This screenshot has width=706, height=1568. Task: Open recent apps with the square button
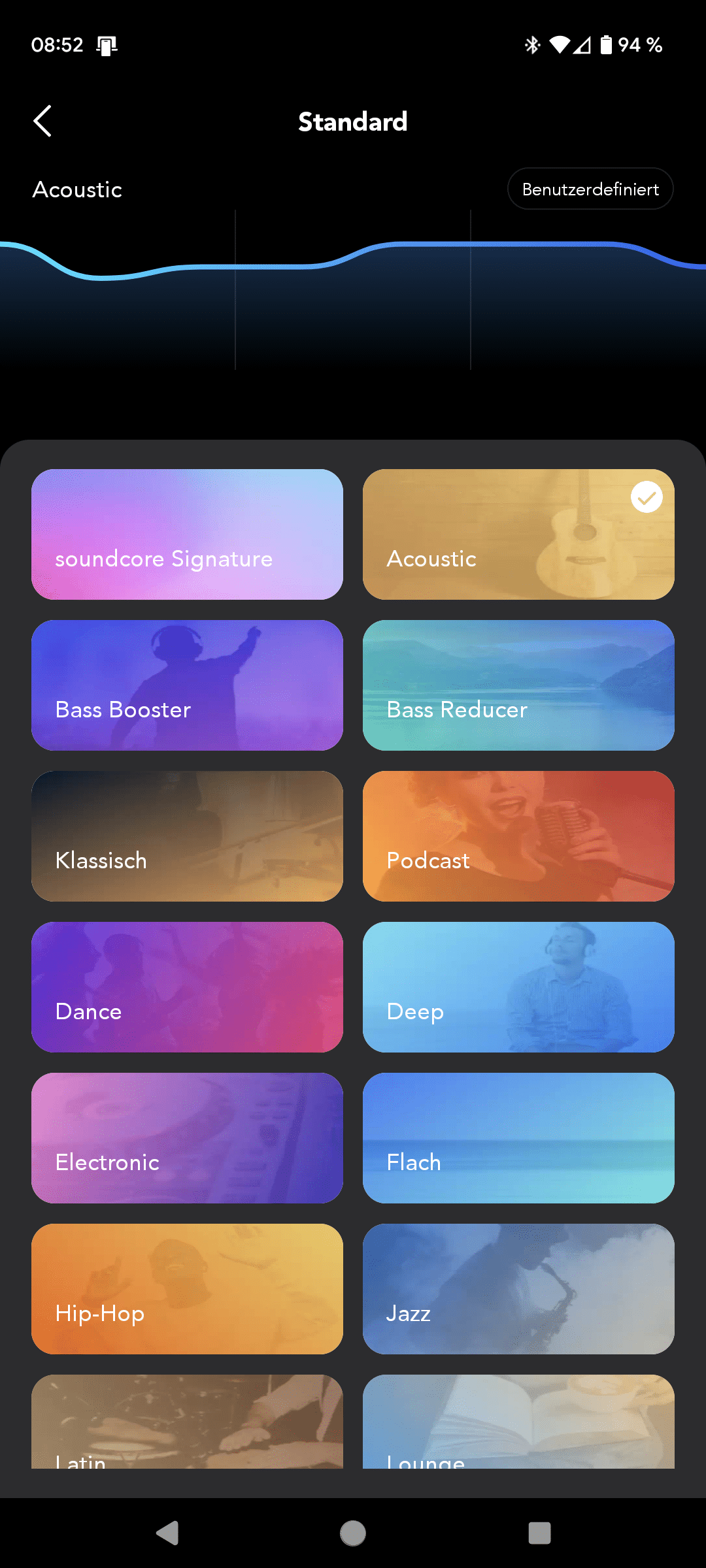pyautogui.click(x=539, y=1533)
